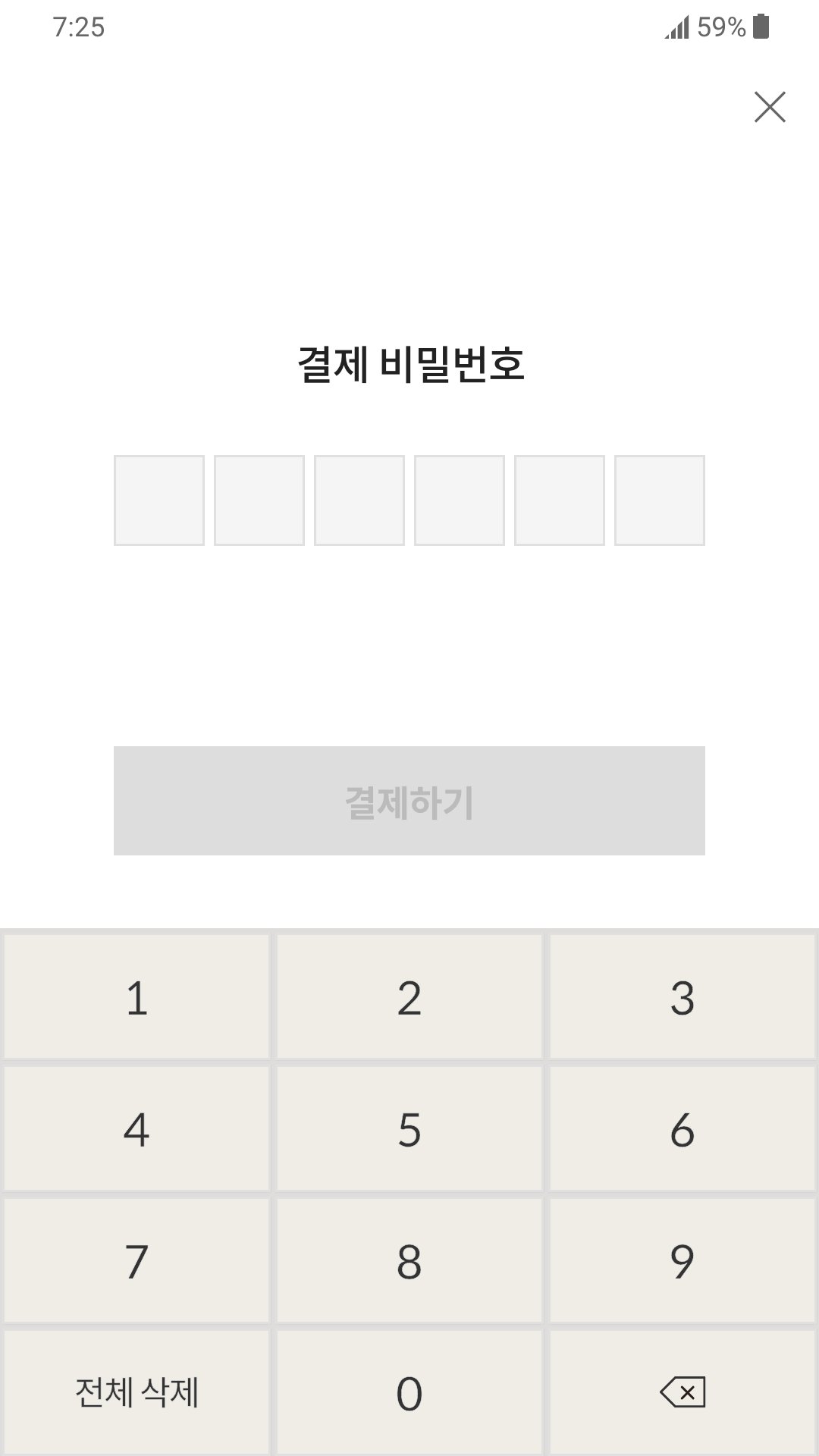Enter digit 3 on the keypad

click(x=682, y=997)
